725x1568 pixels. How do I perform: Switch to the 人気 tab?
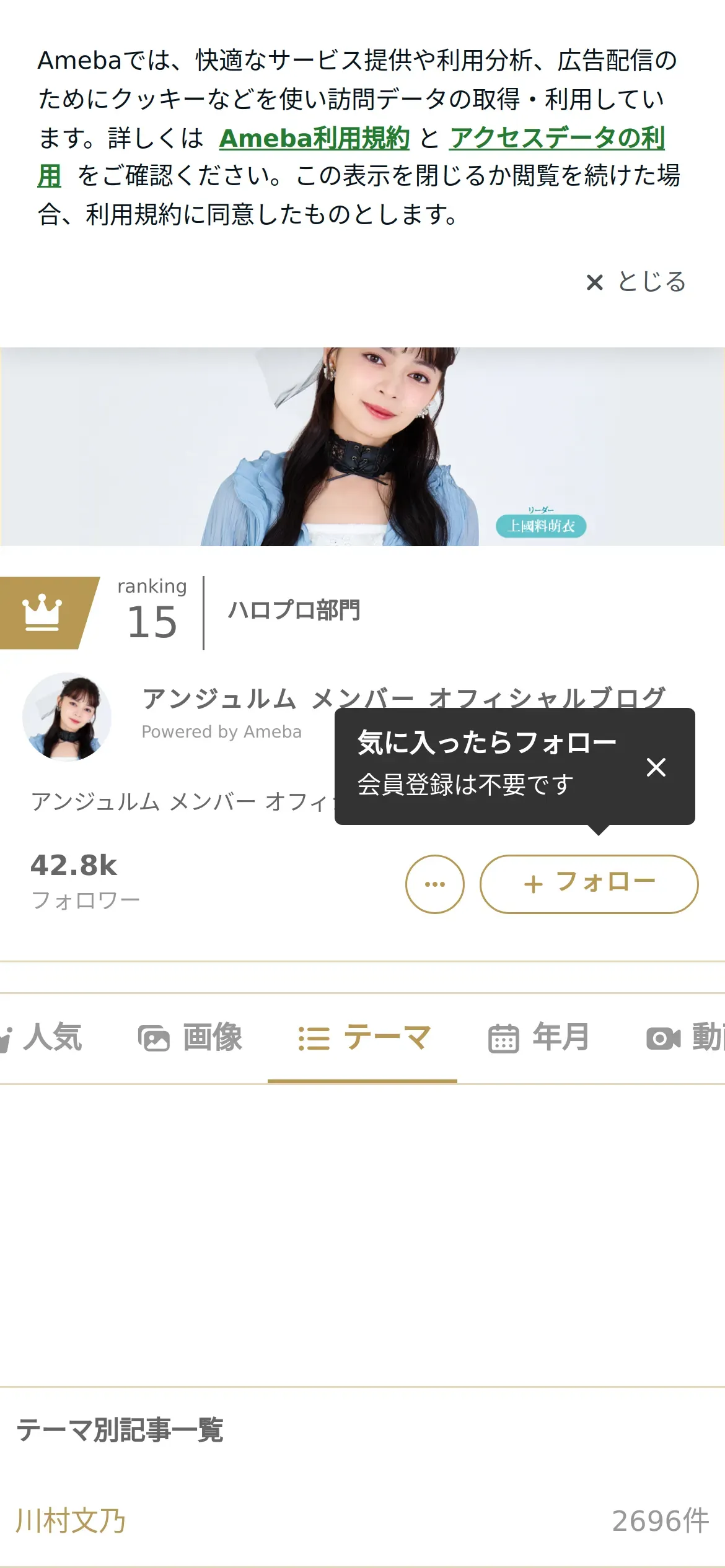pos(43,1038)
